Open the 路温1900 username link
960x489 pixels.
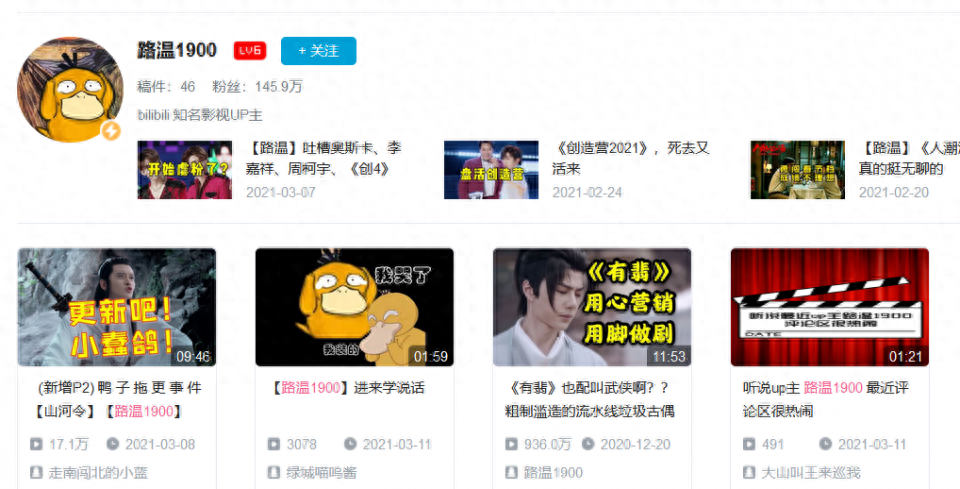tap(177, 50)
